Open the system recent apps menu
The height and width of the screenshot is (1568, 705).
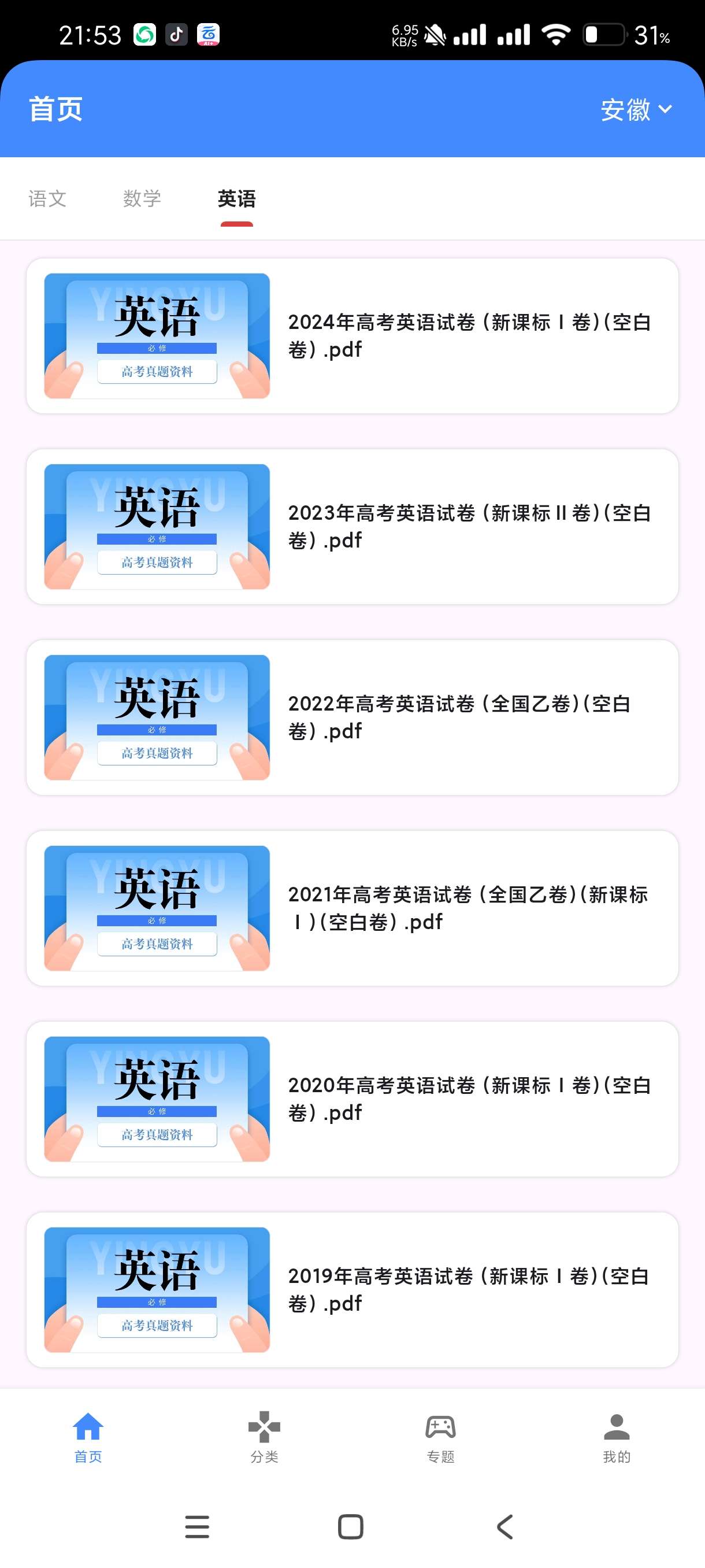[x=197, y=1526]
